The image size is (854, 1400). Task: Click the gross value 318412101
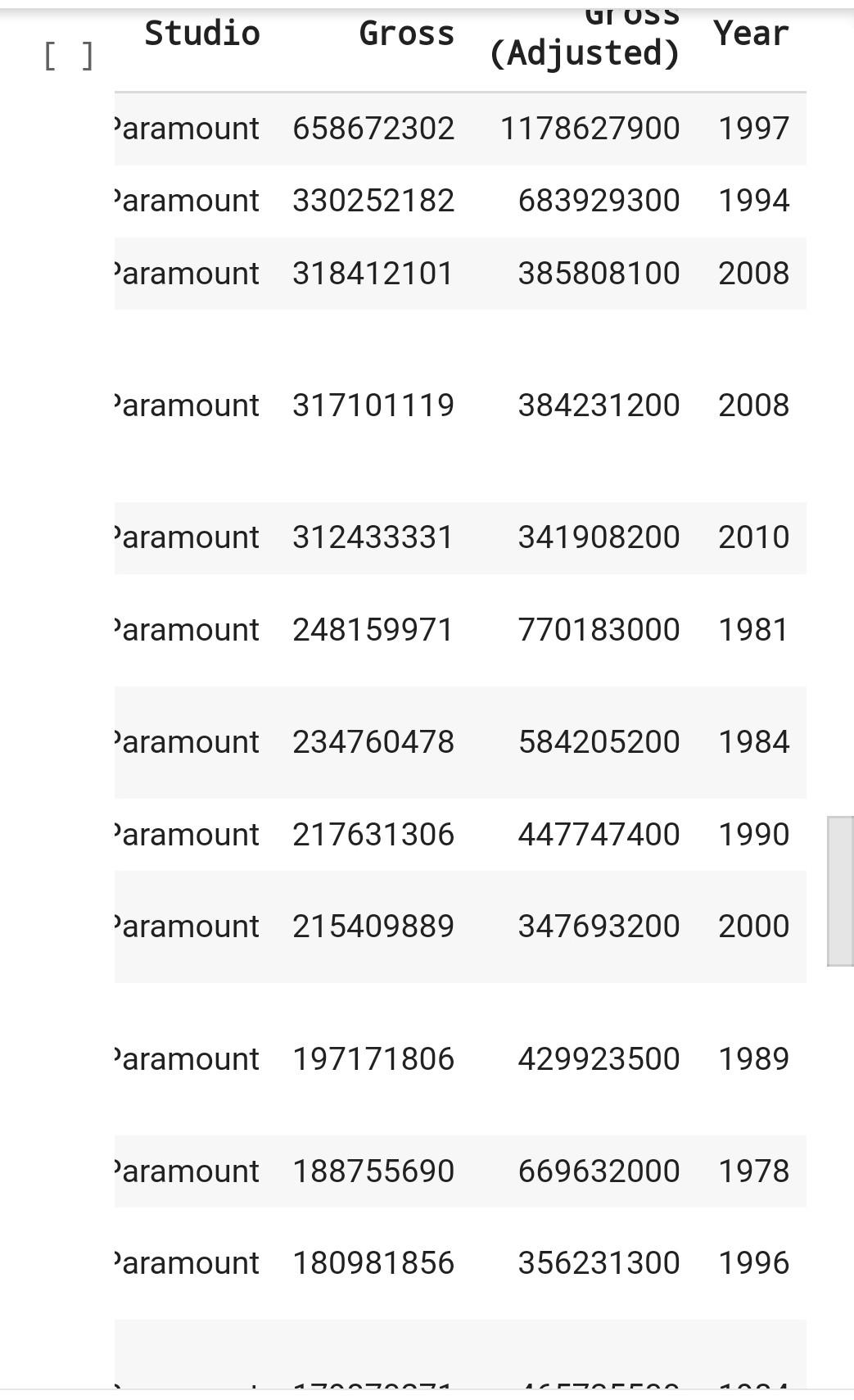pos(373,273)
